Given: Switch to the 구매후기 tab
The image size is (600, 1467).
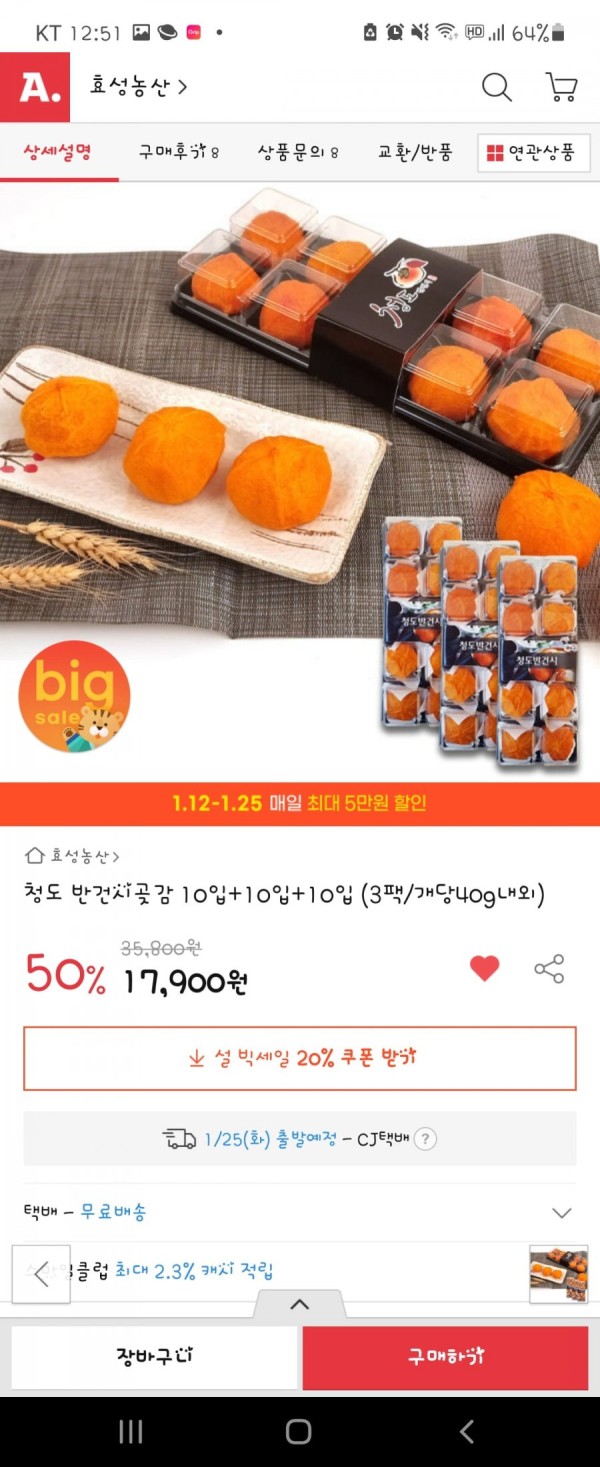Looking at the screenshot, I should 179,152.
